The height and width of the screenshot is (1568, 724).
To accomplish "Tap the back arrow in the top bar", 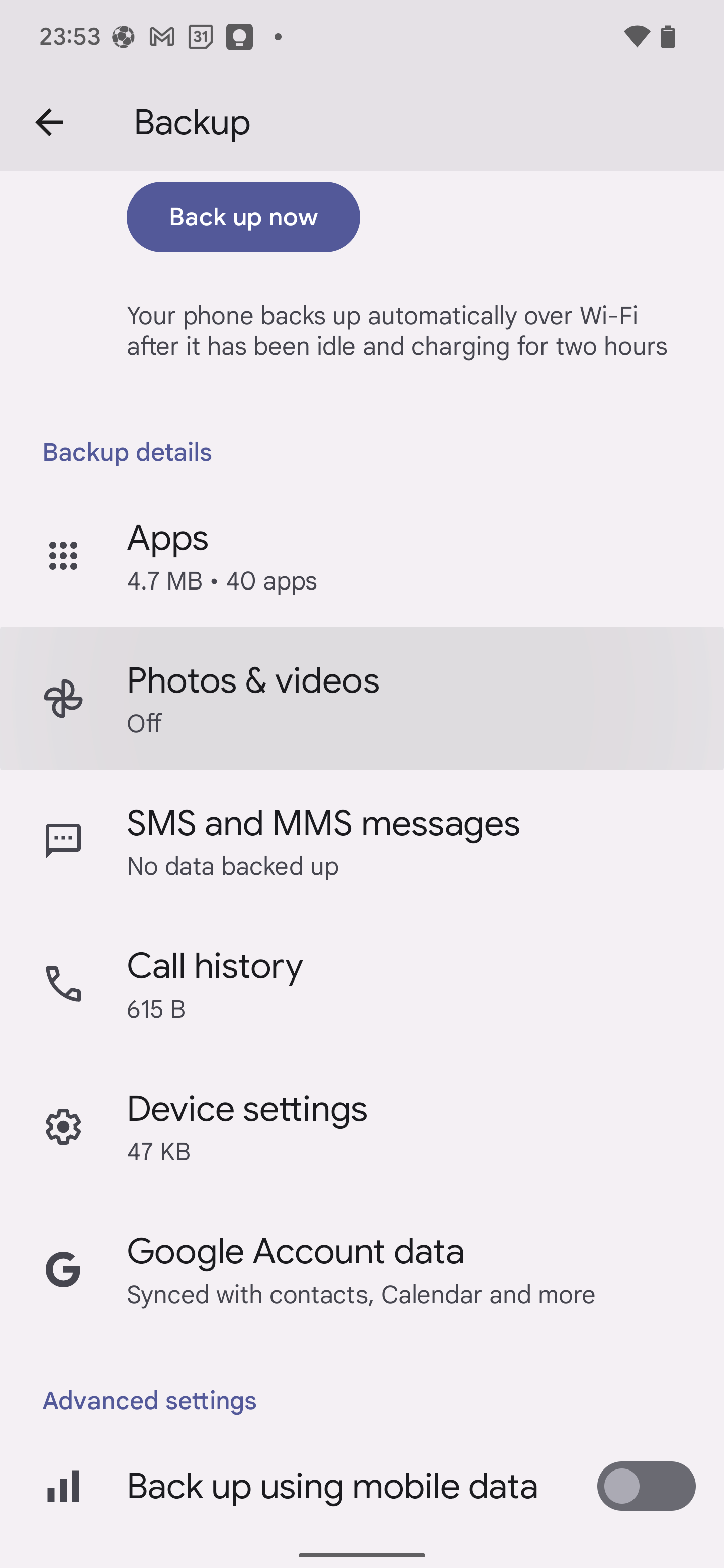I will point(49,121).
